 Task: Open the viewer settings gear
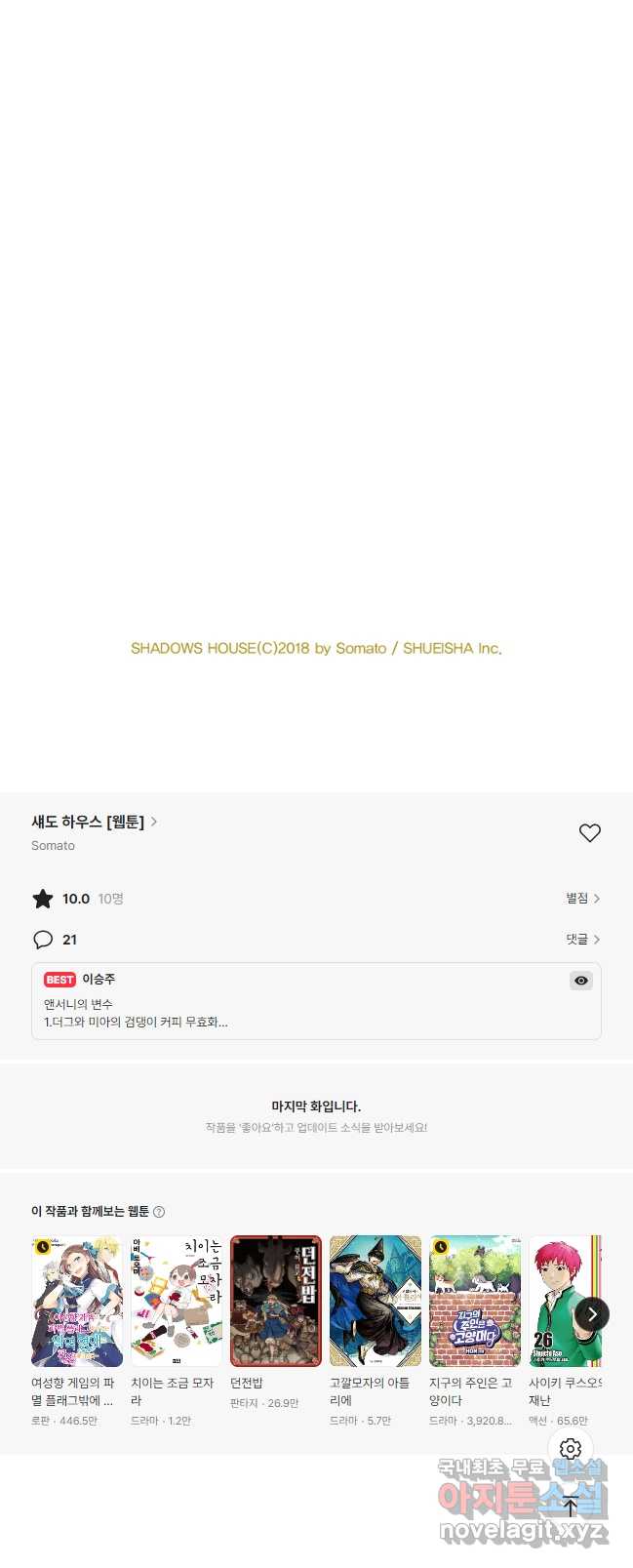[x=571, y=1449]
